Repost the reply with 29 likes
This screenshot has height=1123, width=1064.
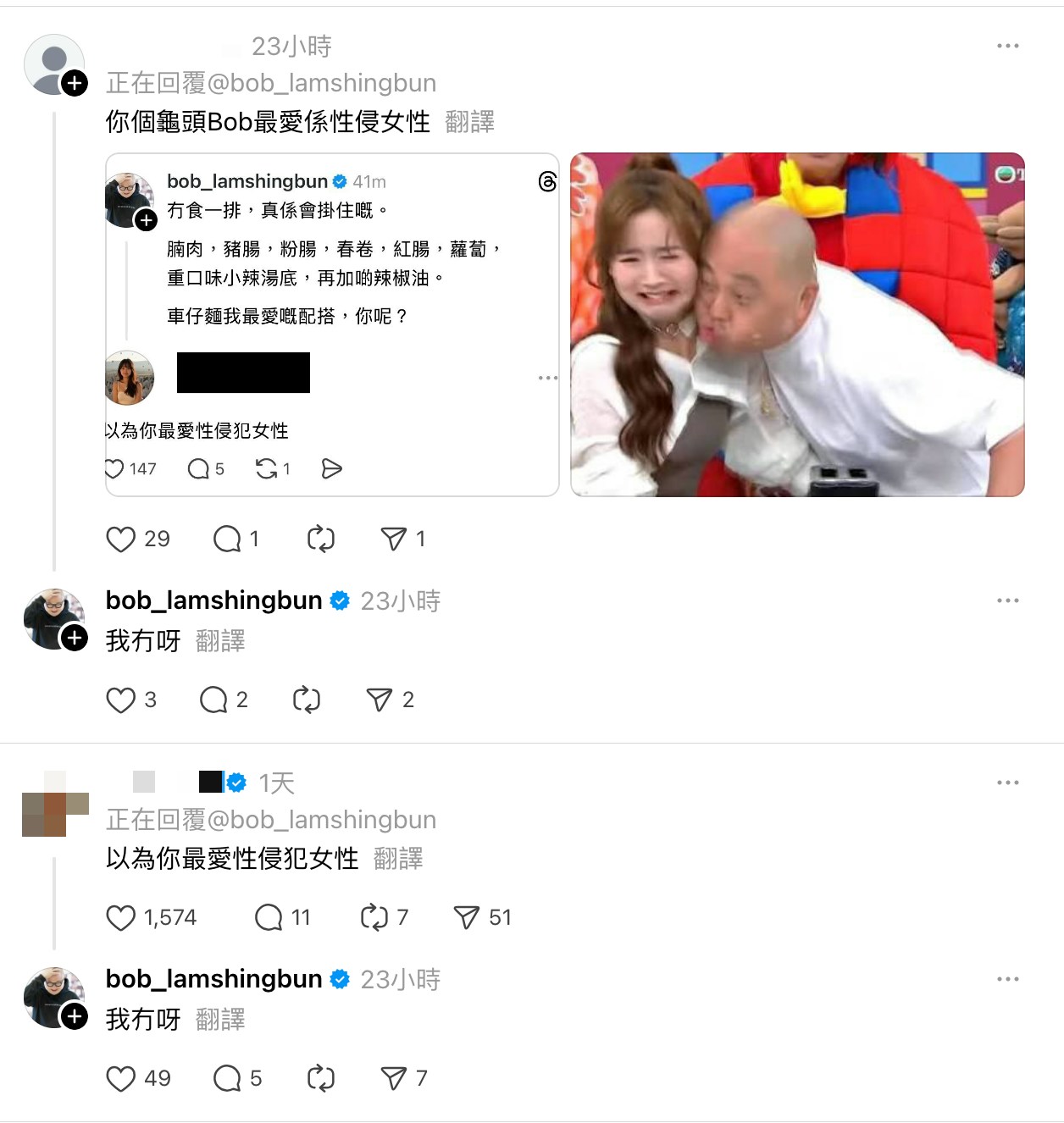point(320,539)
